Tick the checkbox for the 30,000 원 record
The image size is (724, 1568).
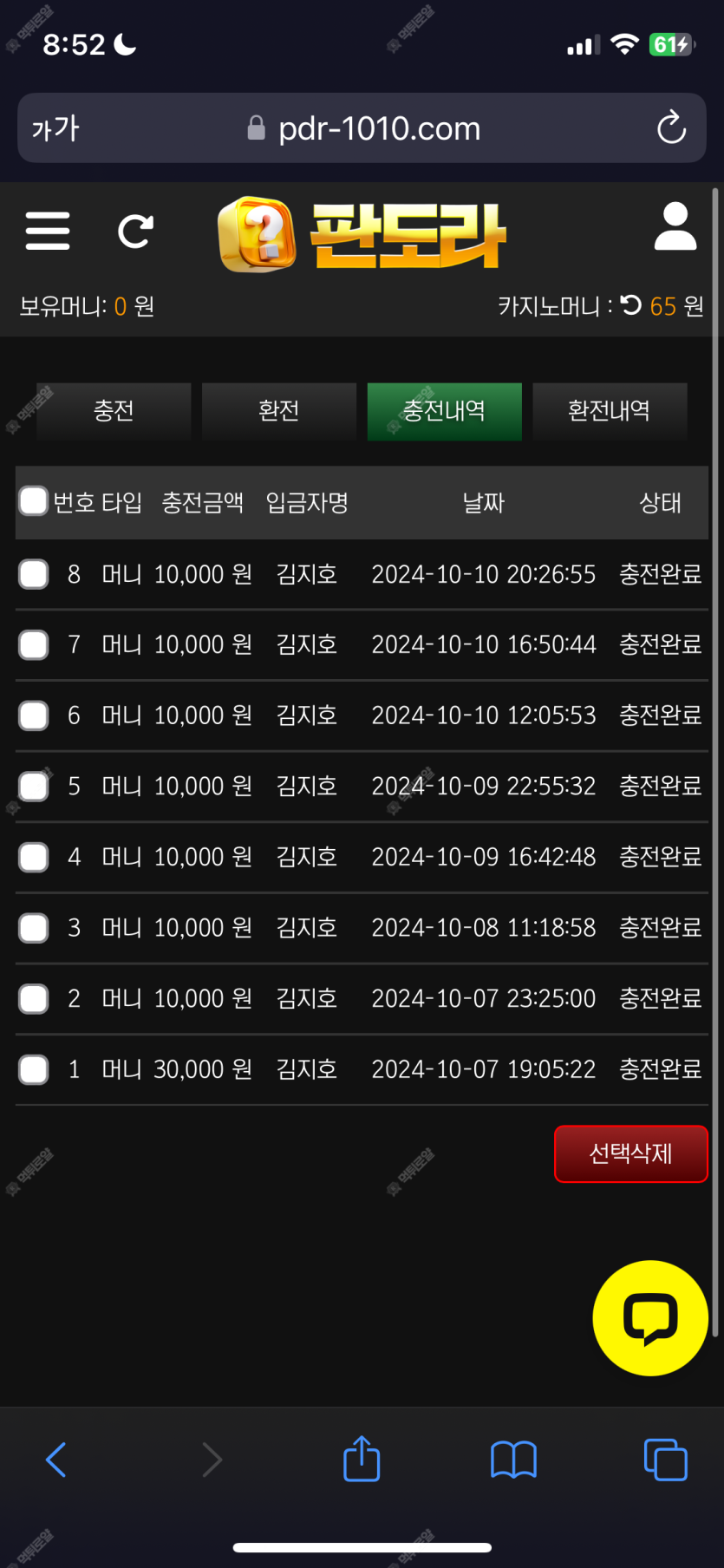34,1069
